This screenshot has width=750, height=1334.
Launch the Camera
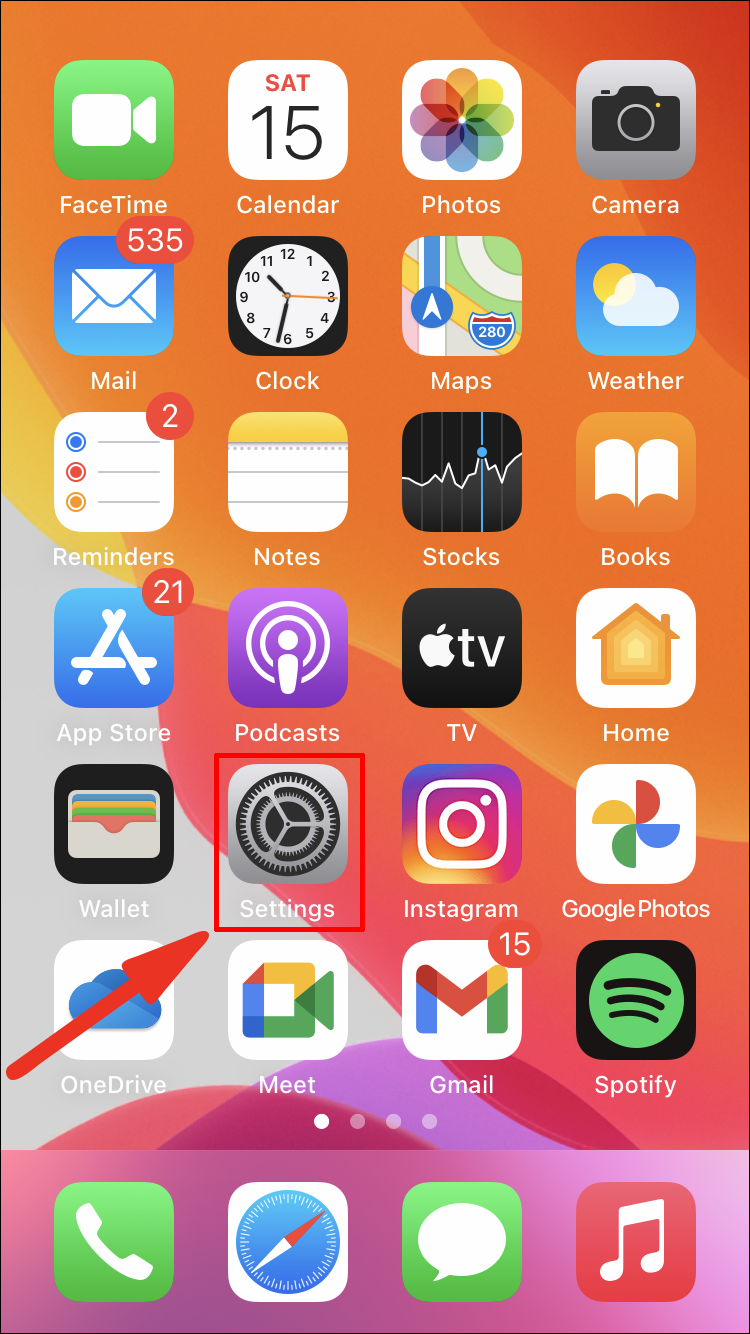[x=635, y=120]
